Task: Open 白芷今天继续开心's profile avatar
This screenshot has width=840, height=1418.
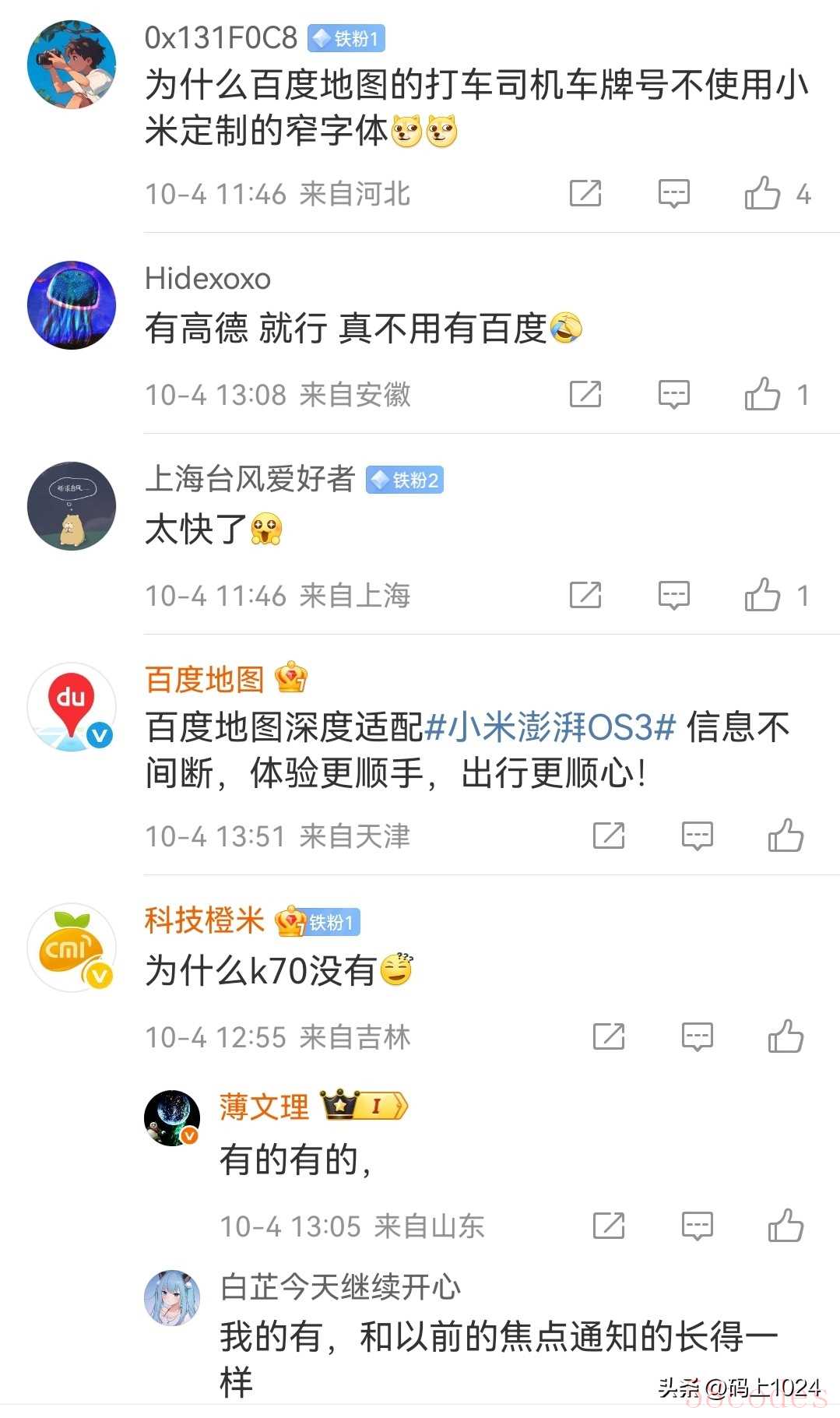Action: coord(173,1297)
